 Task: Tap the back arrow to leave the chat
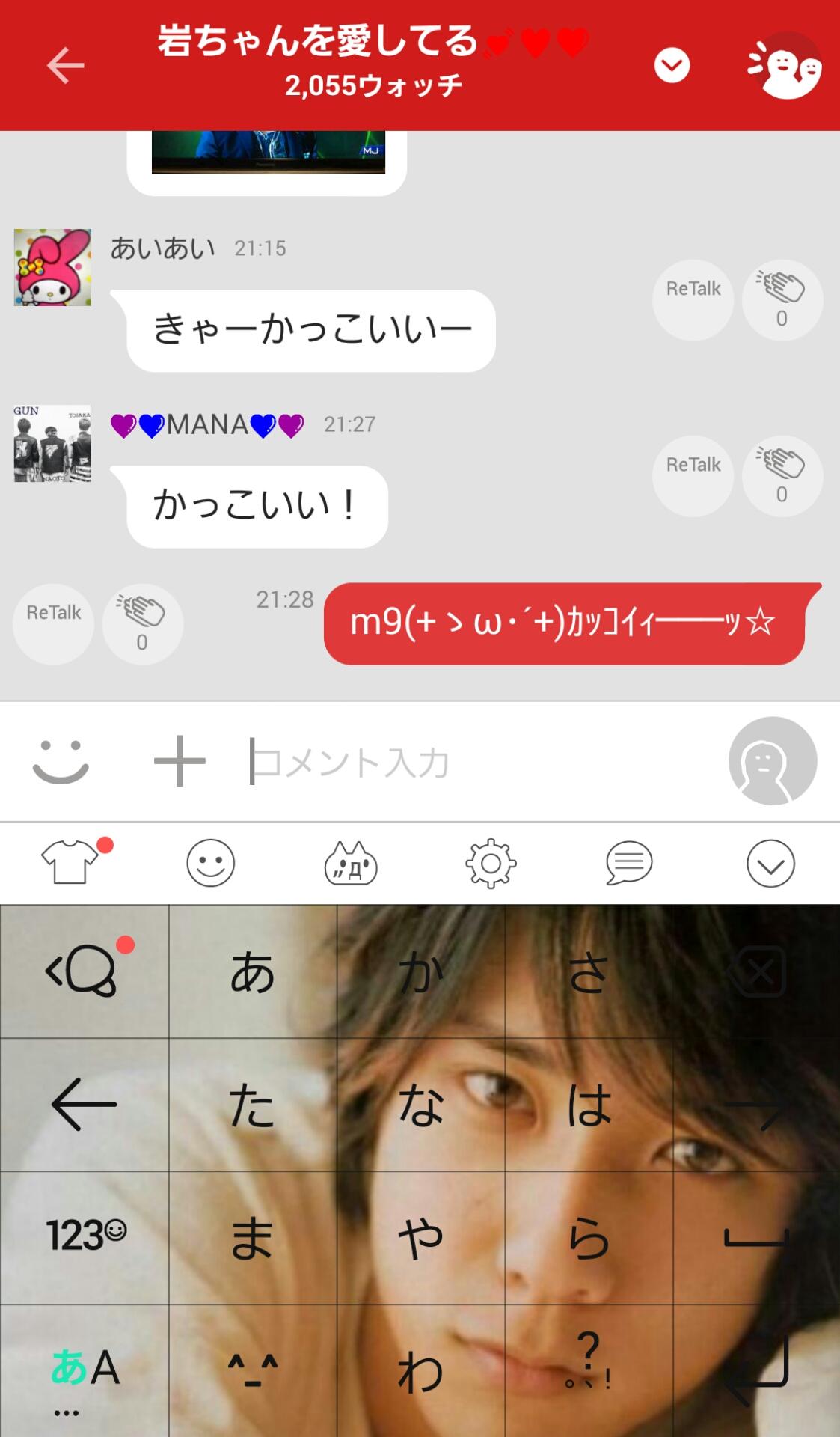(x=65, y=65)
